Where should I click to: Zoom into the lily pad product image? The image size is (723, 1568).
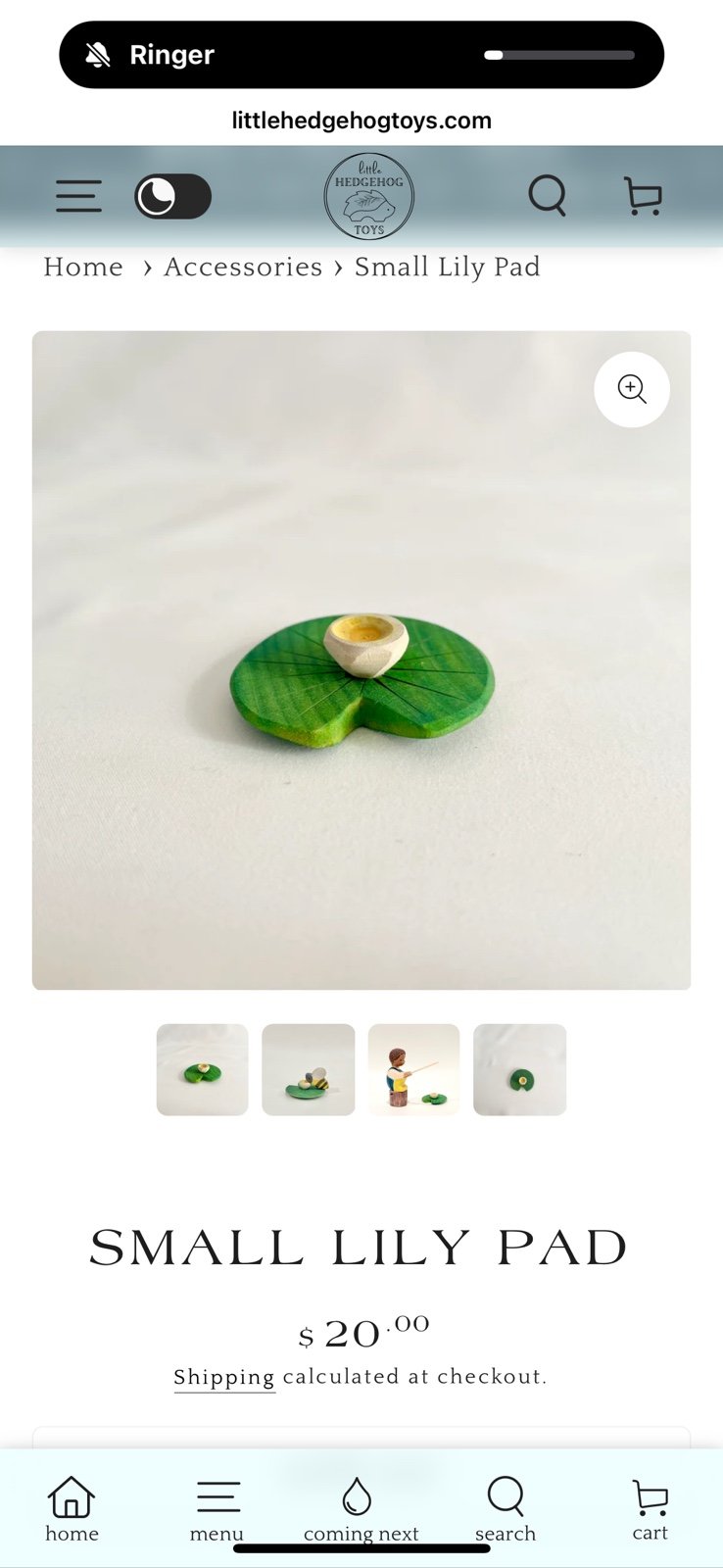point(632,389)
